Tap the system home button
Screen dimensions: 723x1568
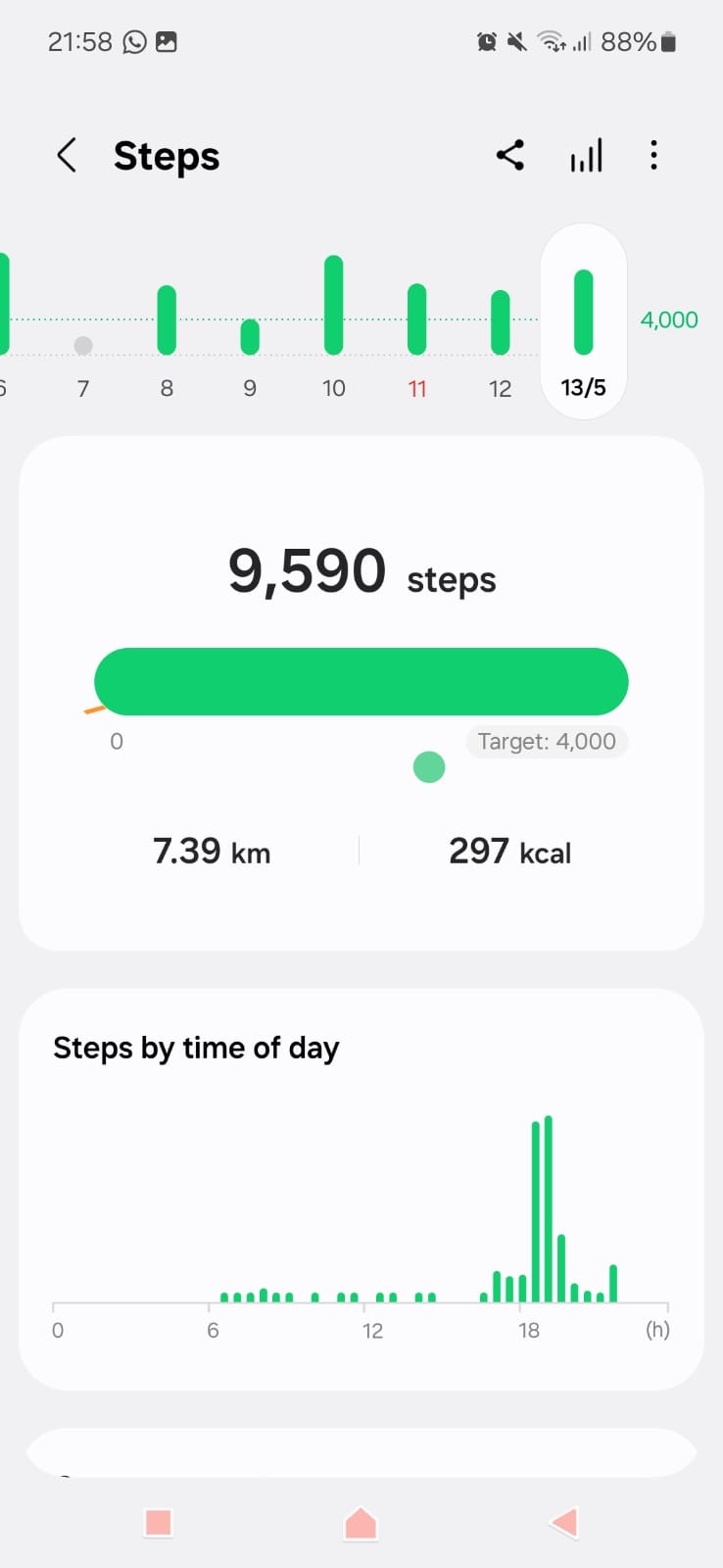pyautogui.click(x=361, y=1523)
